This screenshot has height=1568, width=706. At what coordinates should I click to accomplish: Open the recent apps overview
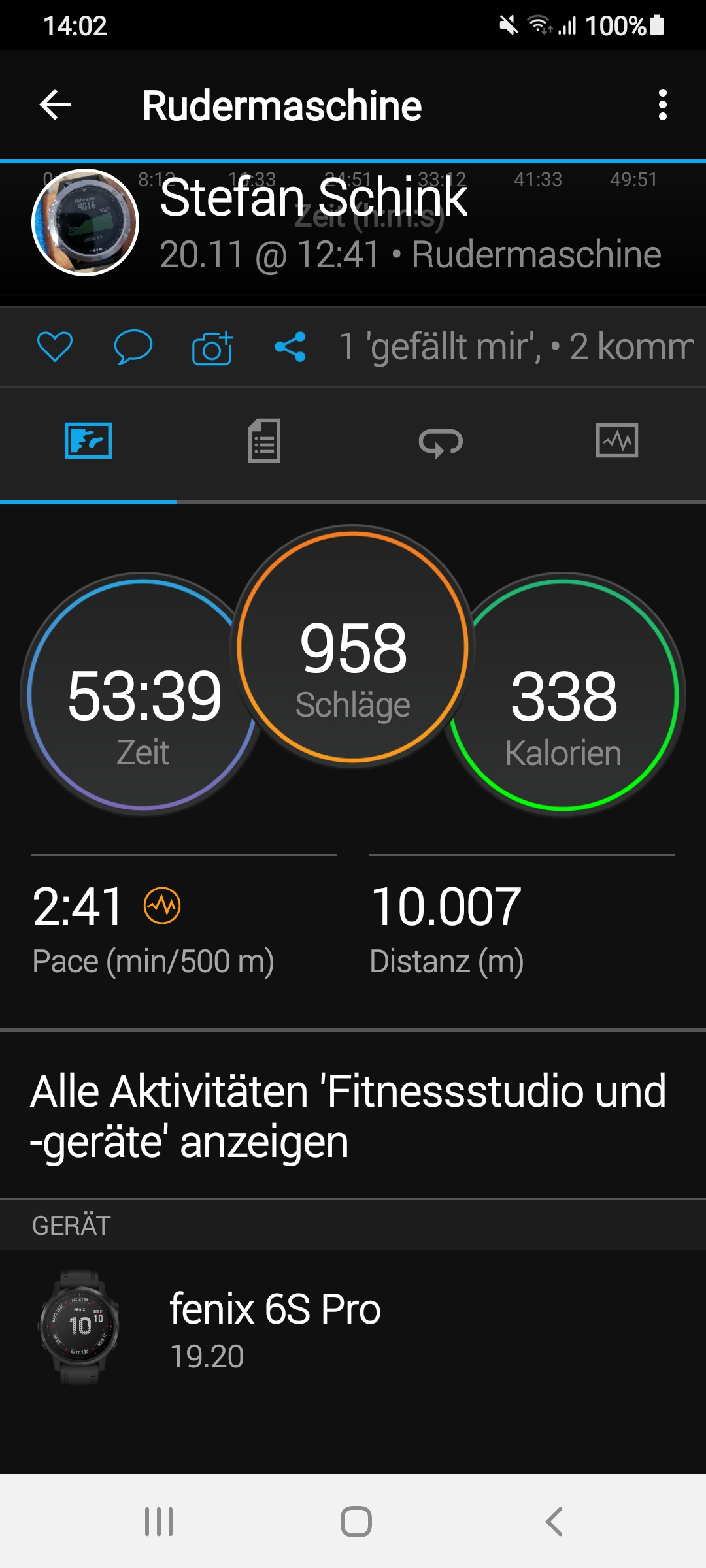[x=159, y=1522]
